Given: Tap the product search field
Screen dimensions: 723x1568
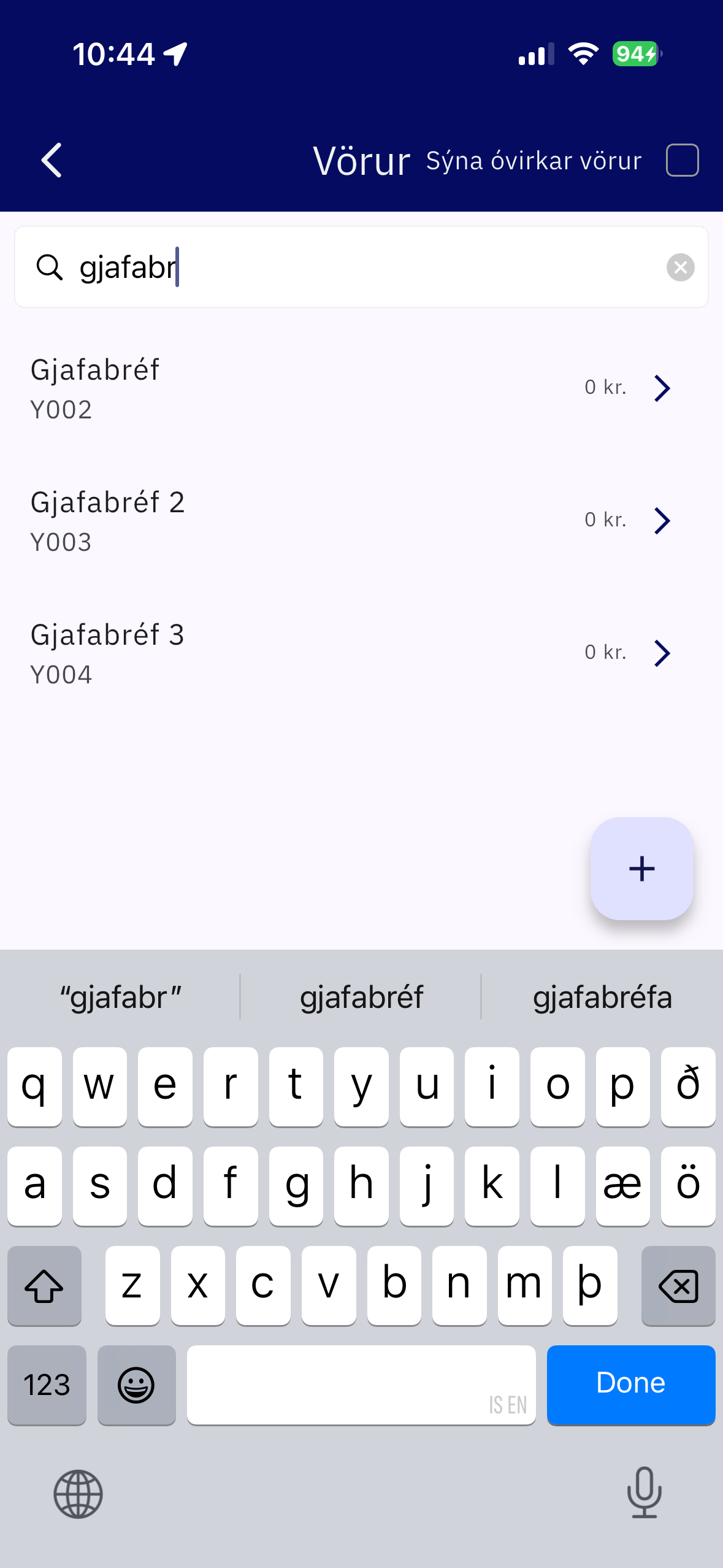Looking at the screenshot, I should click(368, 267).
